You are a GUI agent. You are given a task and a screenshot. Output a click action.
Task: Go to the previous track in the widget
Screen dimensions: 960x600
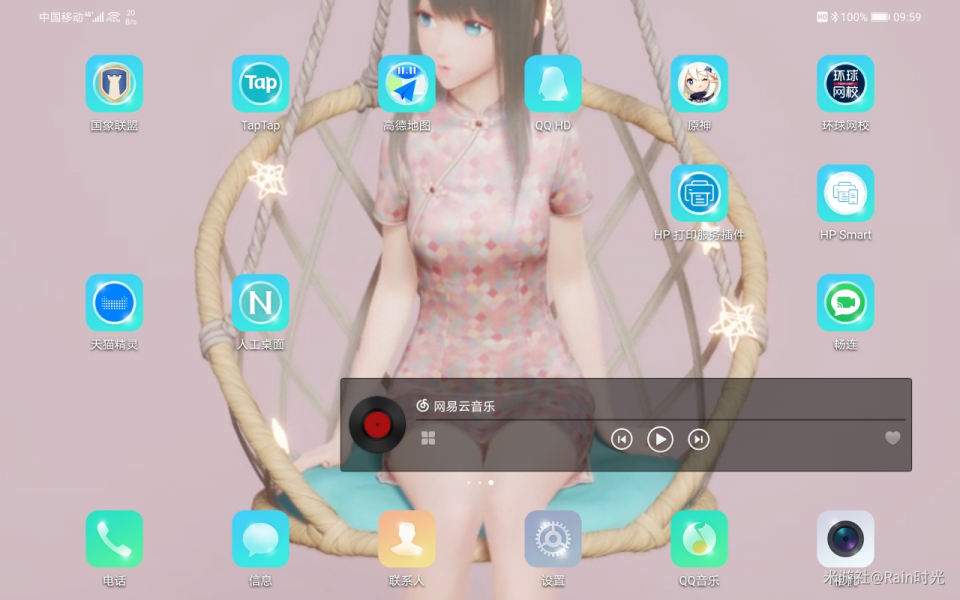(622, 439)
